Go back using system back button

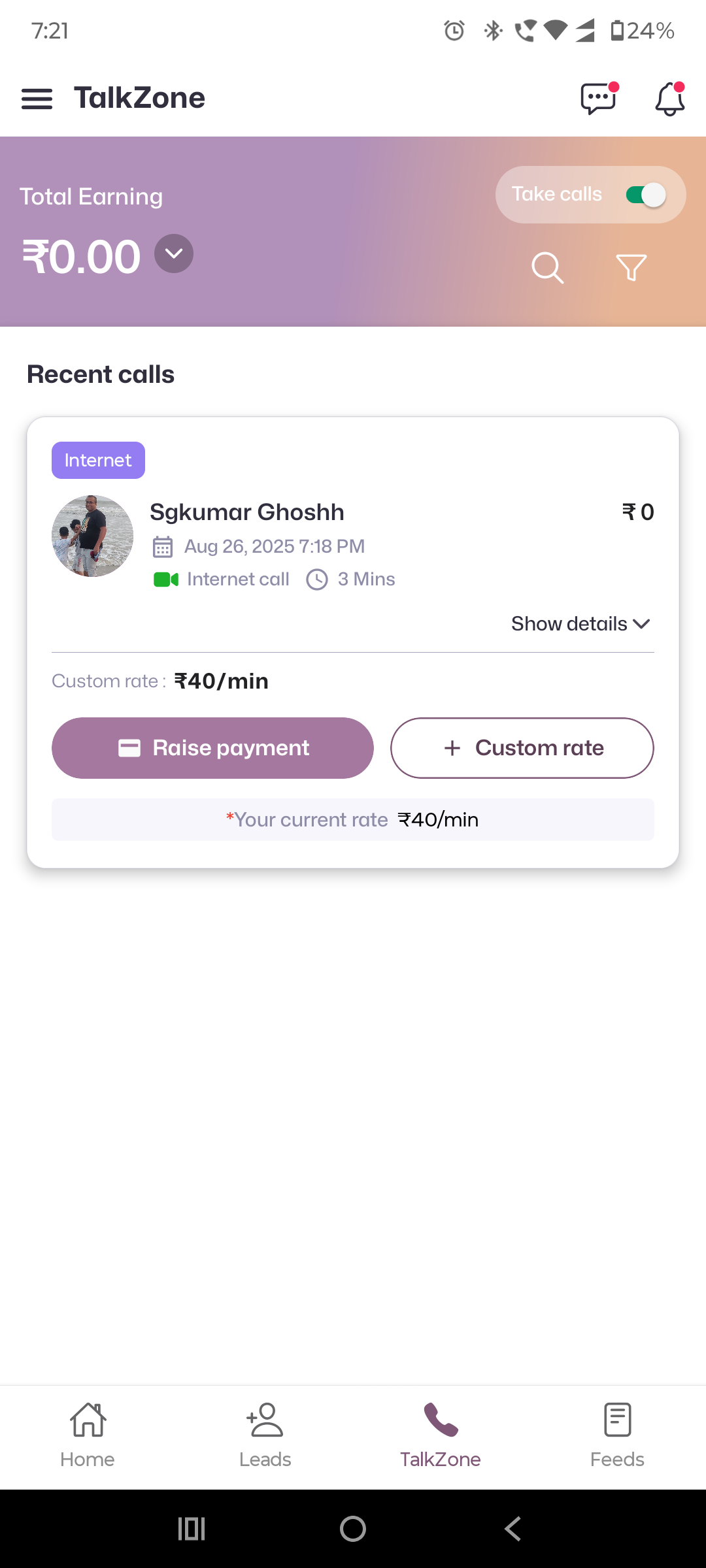[513, 1529]
